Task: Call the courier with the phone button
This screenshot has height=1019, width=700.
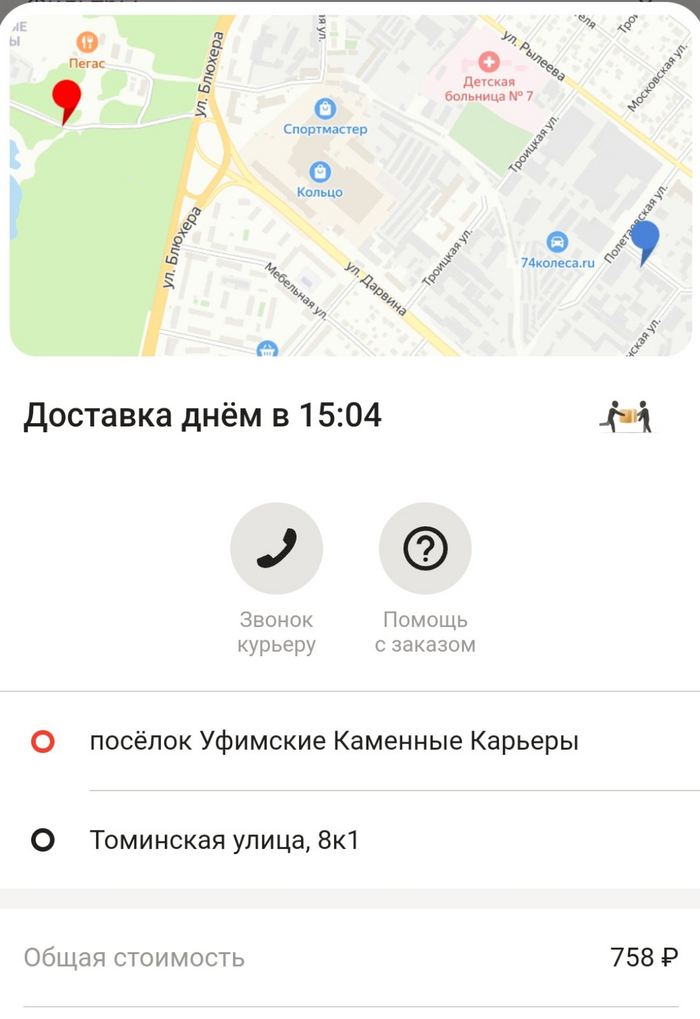Action: 276,549
